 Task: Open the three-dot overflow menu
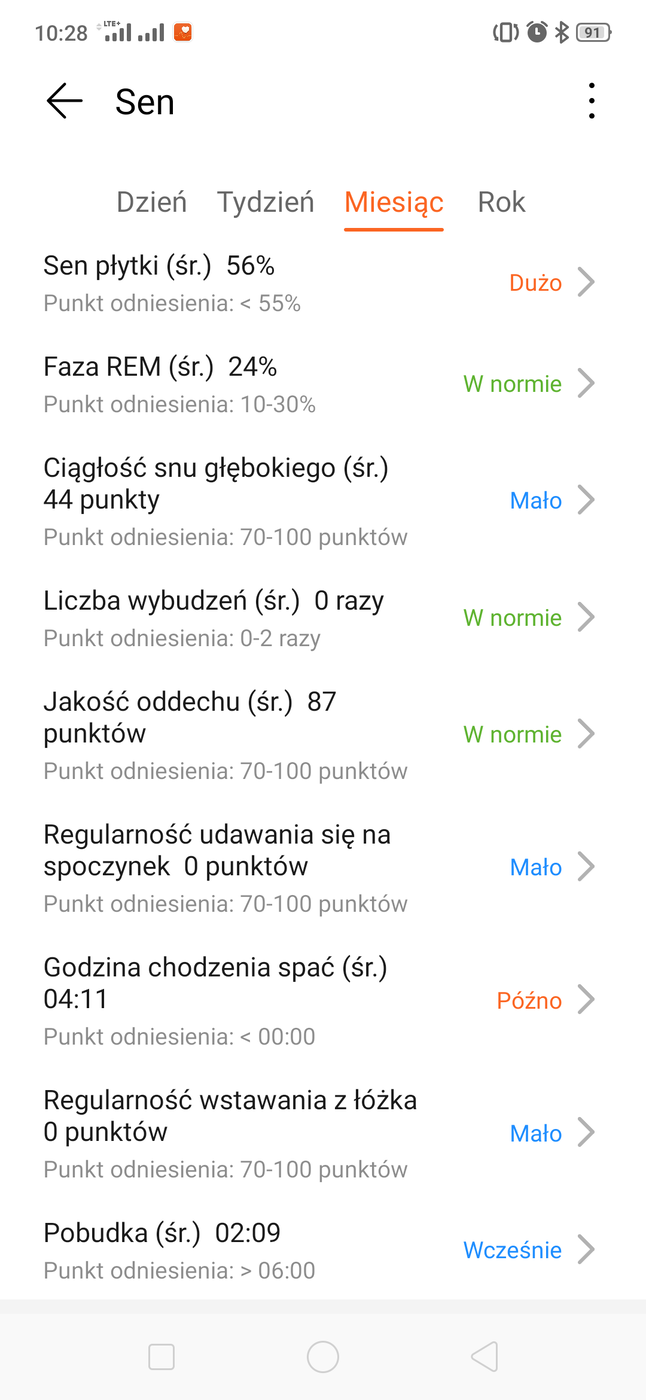[x=592, y=102]
